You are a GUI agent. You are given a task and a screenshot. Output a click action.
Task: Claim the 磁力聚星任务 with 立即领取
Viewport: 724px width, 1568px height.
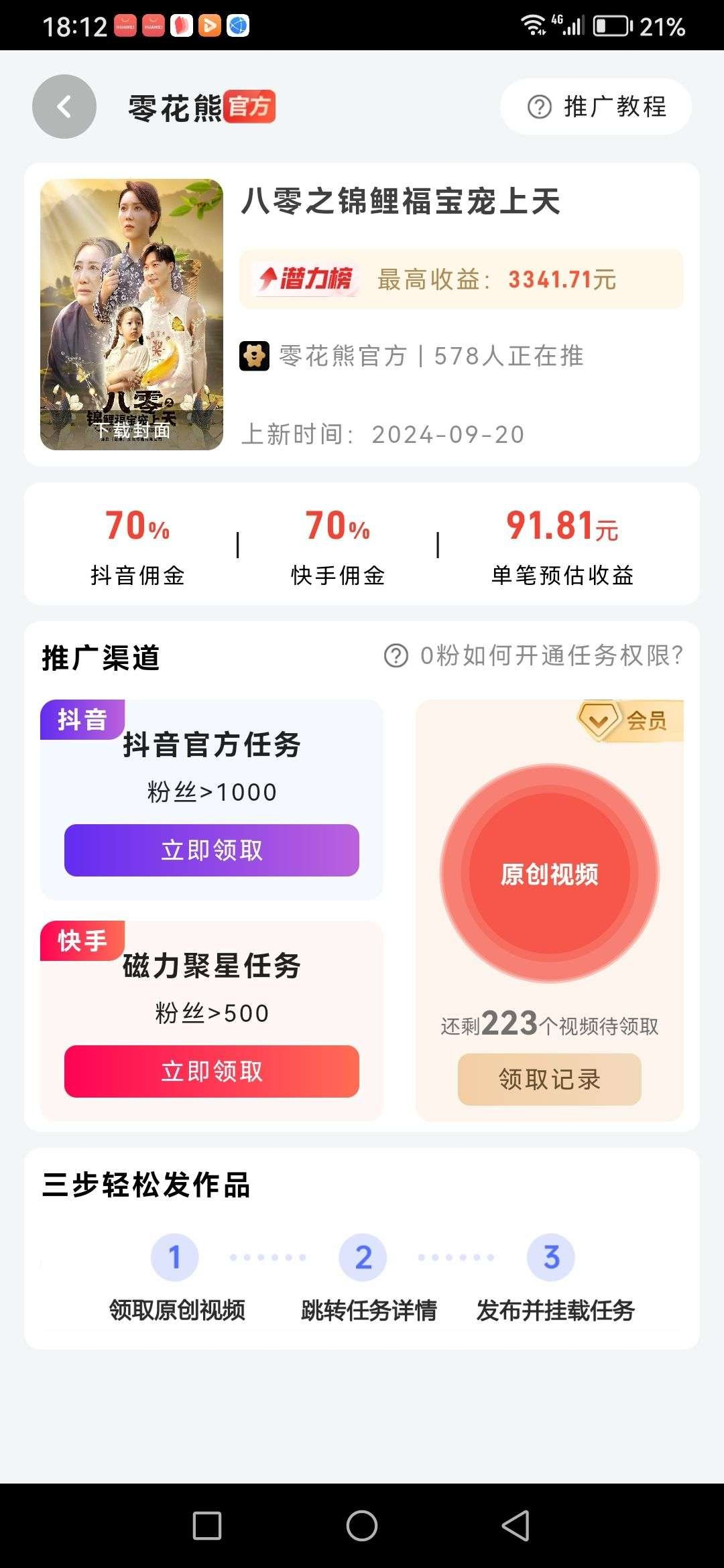point(212,1071)
